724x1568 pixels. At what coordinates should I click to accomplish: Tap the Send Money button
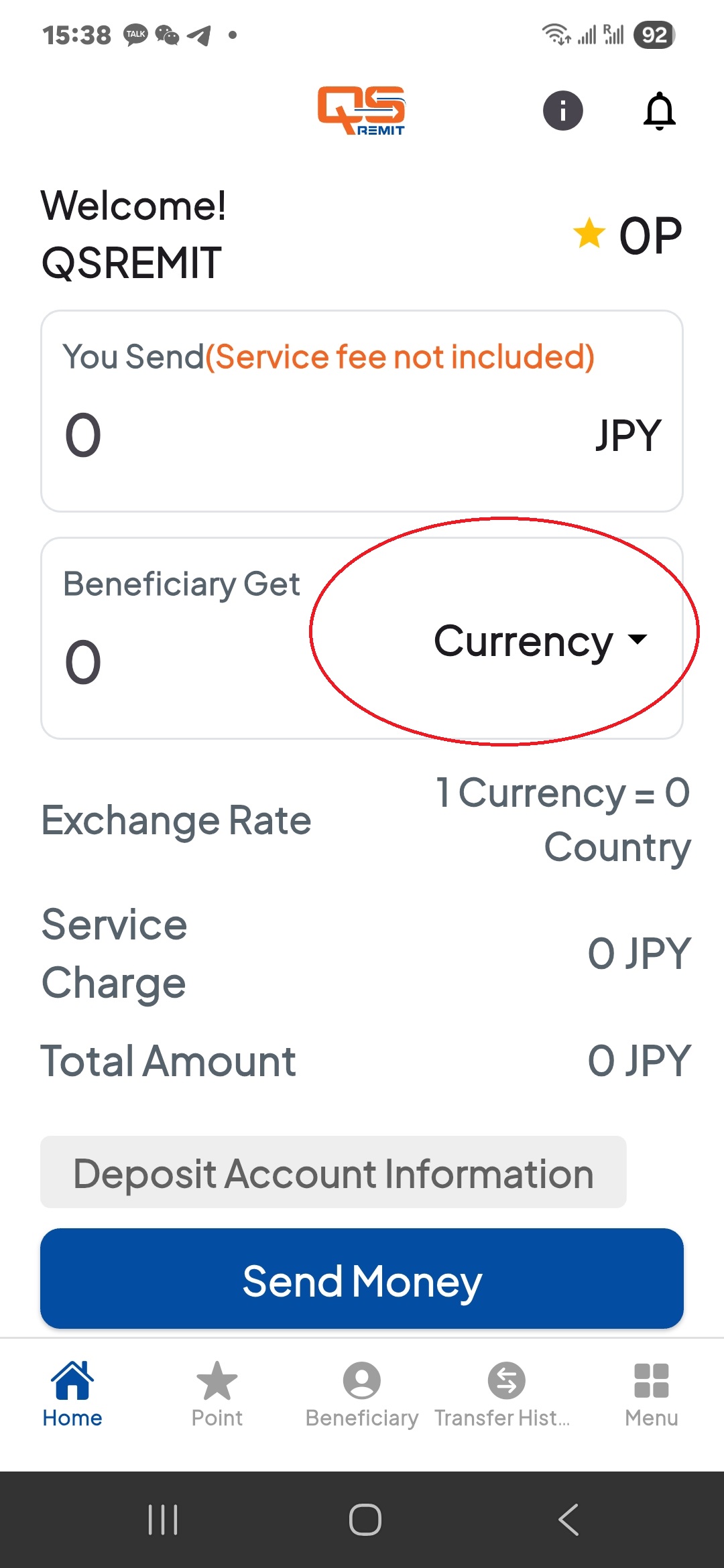362,1279
